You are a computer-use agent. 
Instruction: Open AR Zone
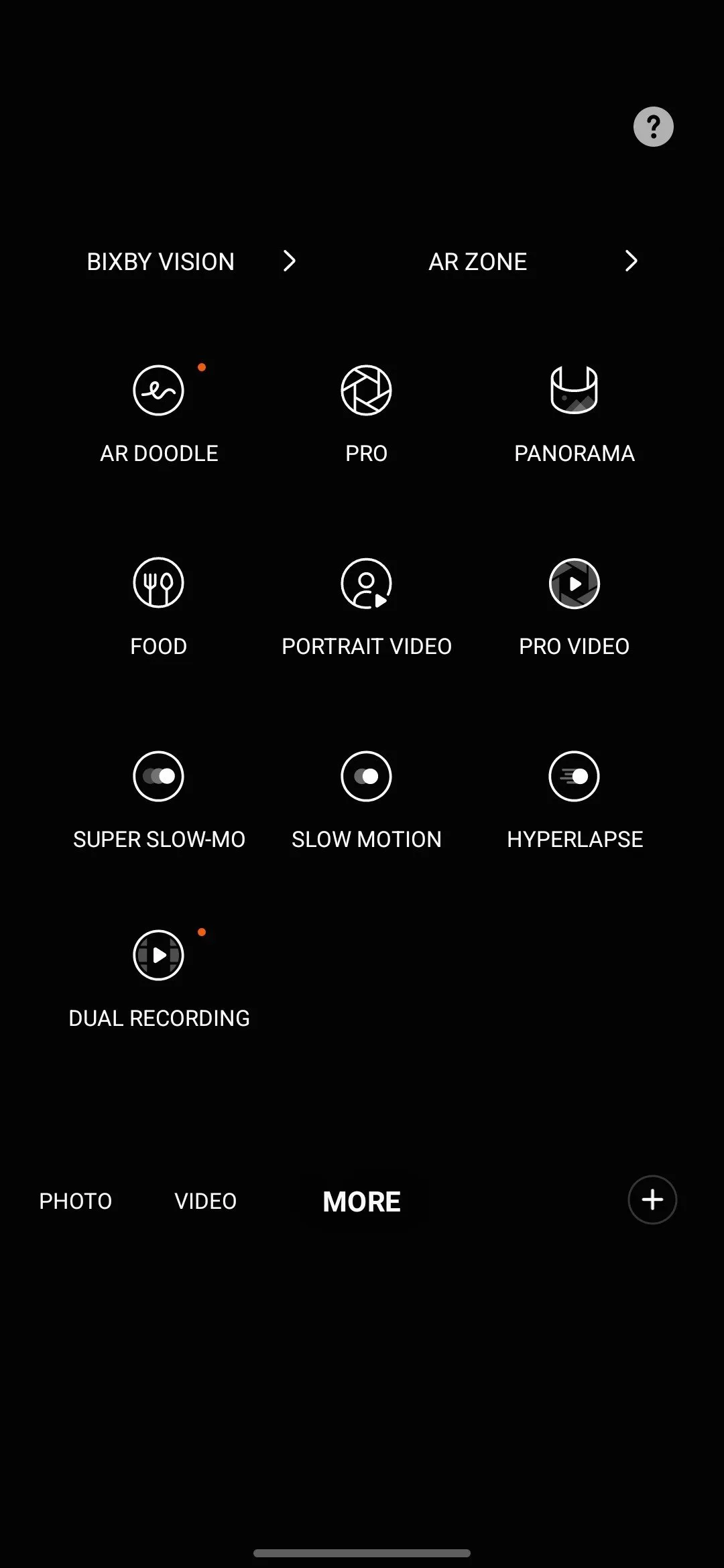pos(533,261)
